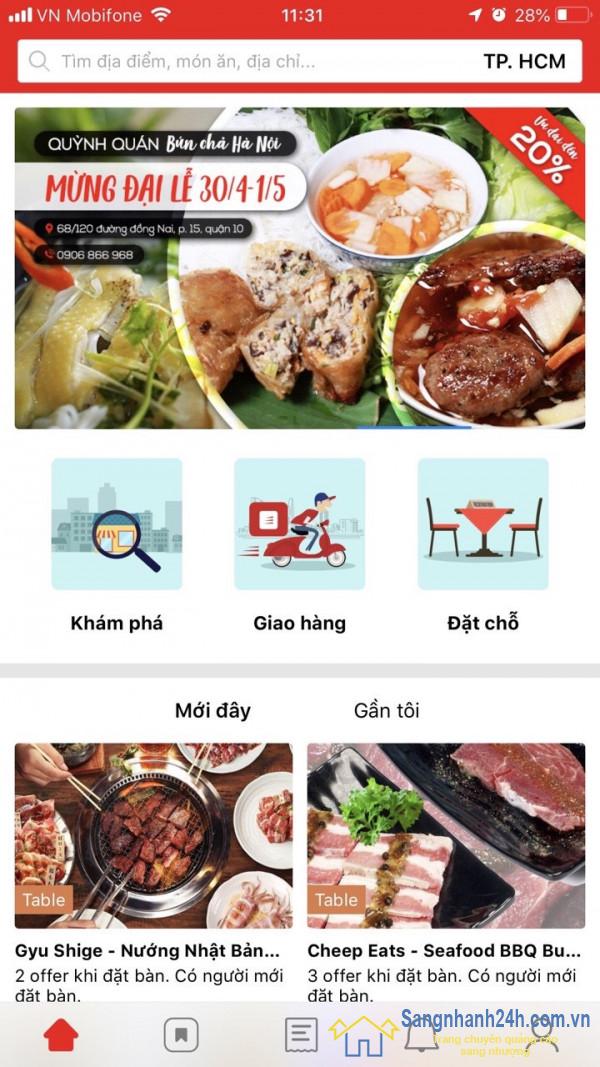The image size is (600, 1067).
Task: Switch to the Gần tôi tab
Action: tap(387, 711)
